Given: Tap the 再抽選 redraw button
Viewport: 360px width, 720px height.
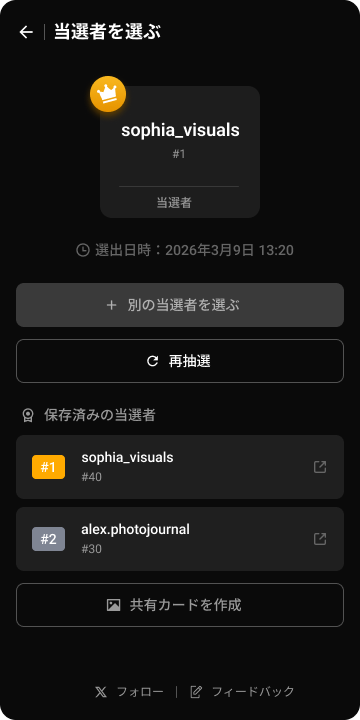Looking at the screenshot, I should click(x=180, y=361).
